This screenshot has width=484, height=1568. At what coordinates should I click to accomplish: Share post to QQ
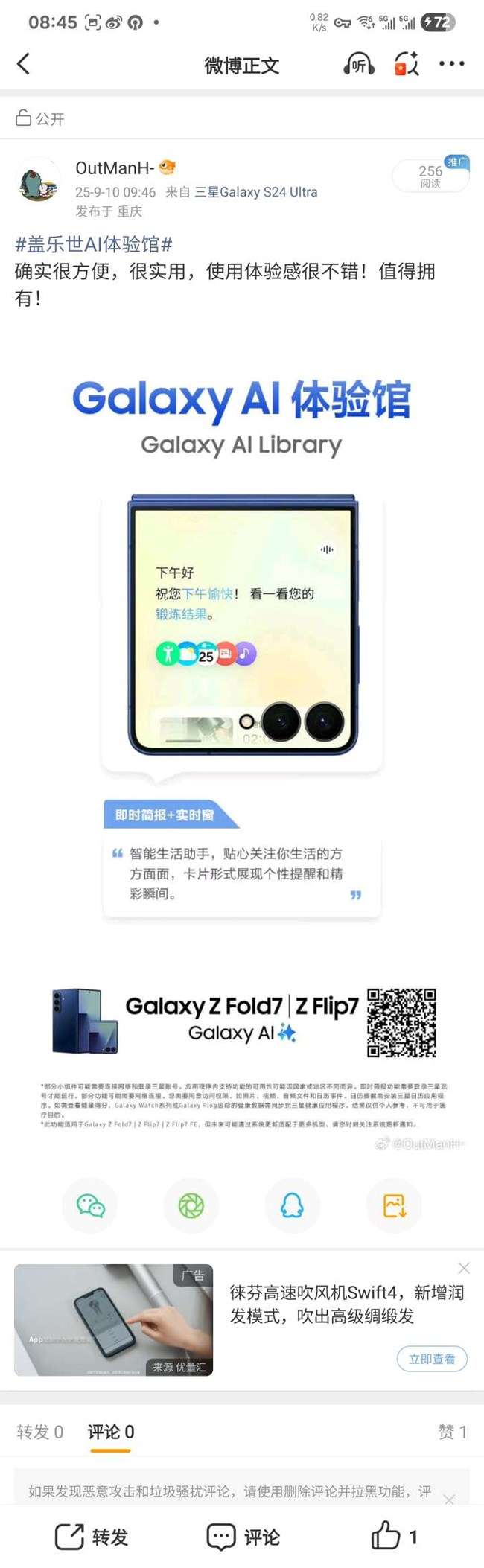[292, 1205]
